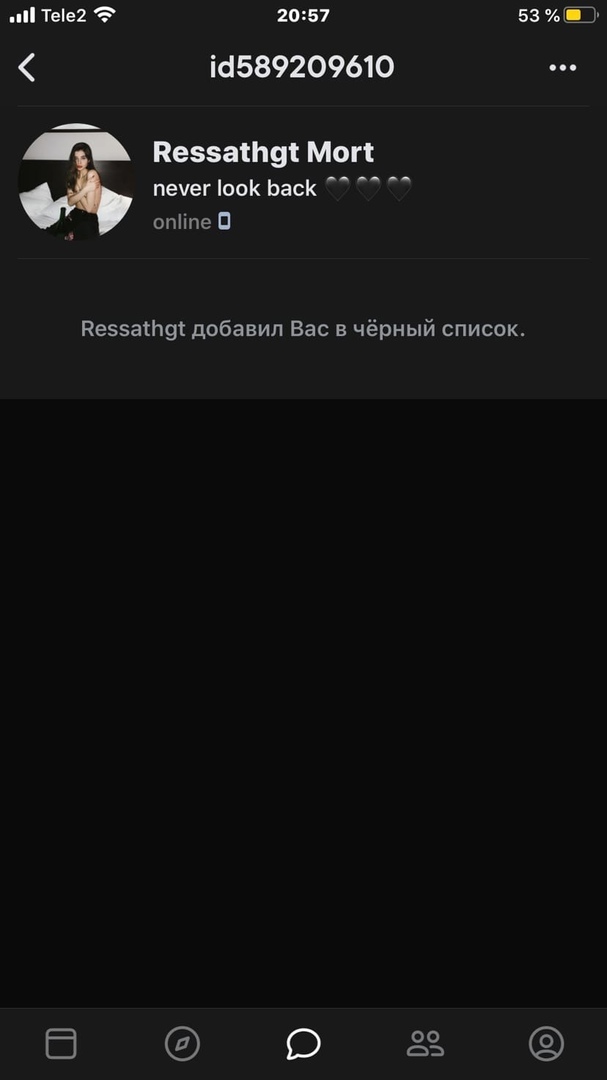This screenshot has height=1080, width=607.
Task: Open the discover compass tab
Action: pos(182,1043)
